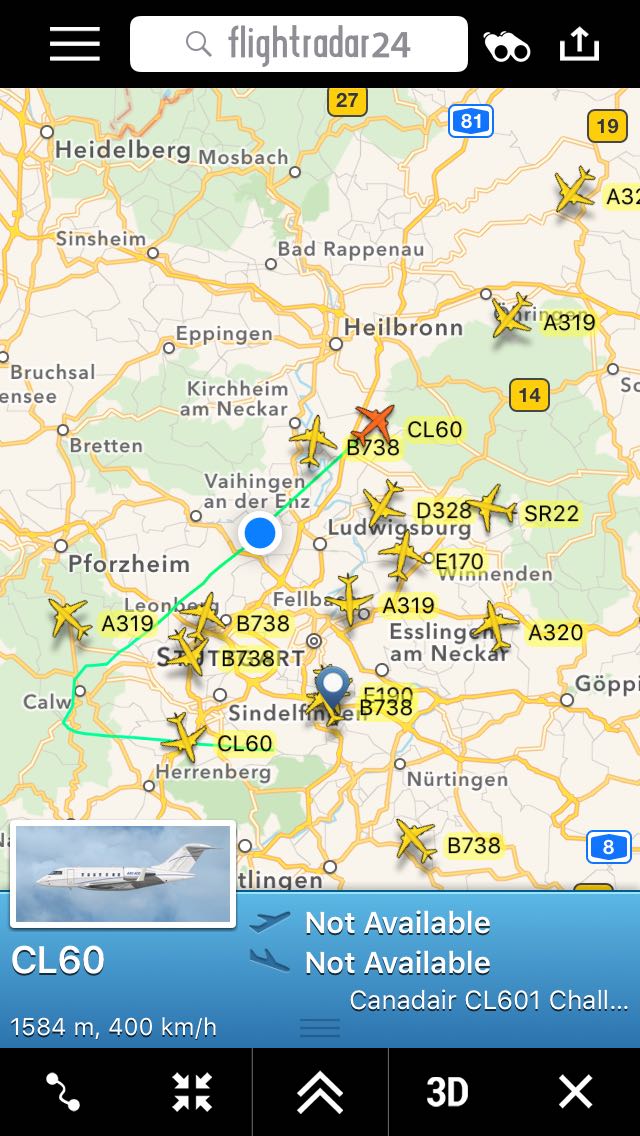Select the A319 aircraft near Heilbronn

pyautogui.click(x=512, y=315)
